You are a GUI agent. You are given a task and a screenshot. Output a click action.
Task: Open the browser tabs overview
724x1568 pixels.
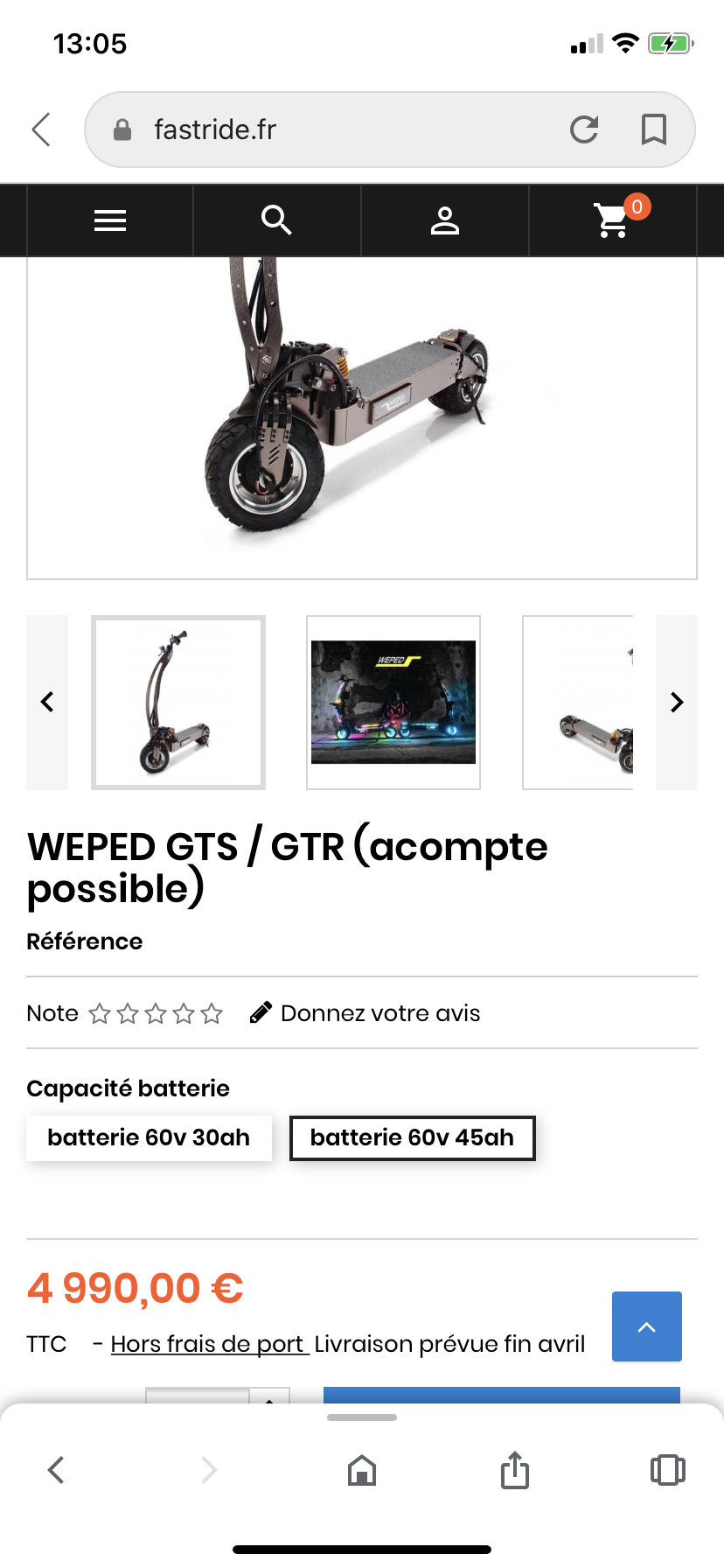(x=668, y=1470)
